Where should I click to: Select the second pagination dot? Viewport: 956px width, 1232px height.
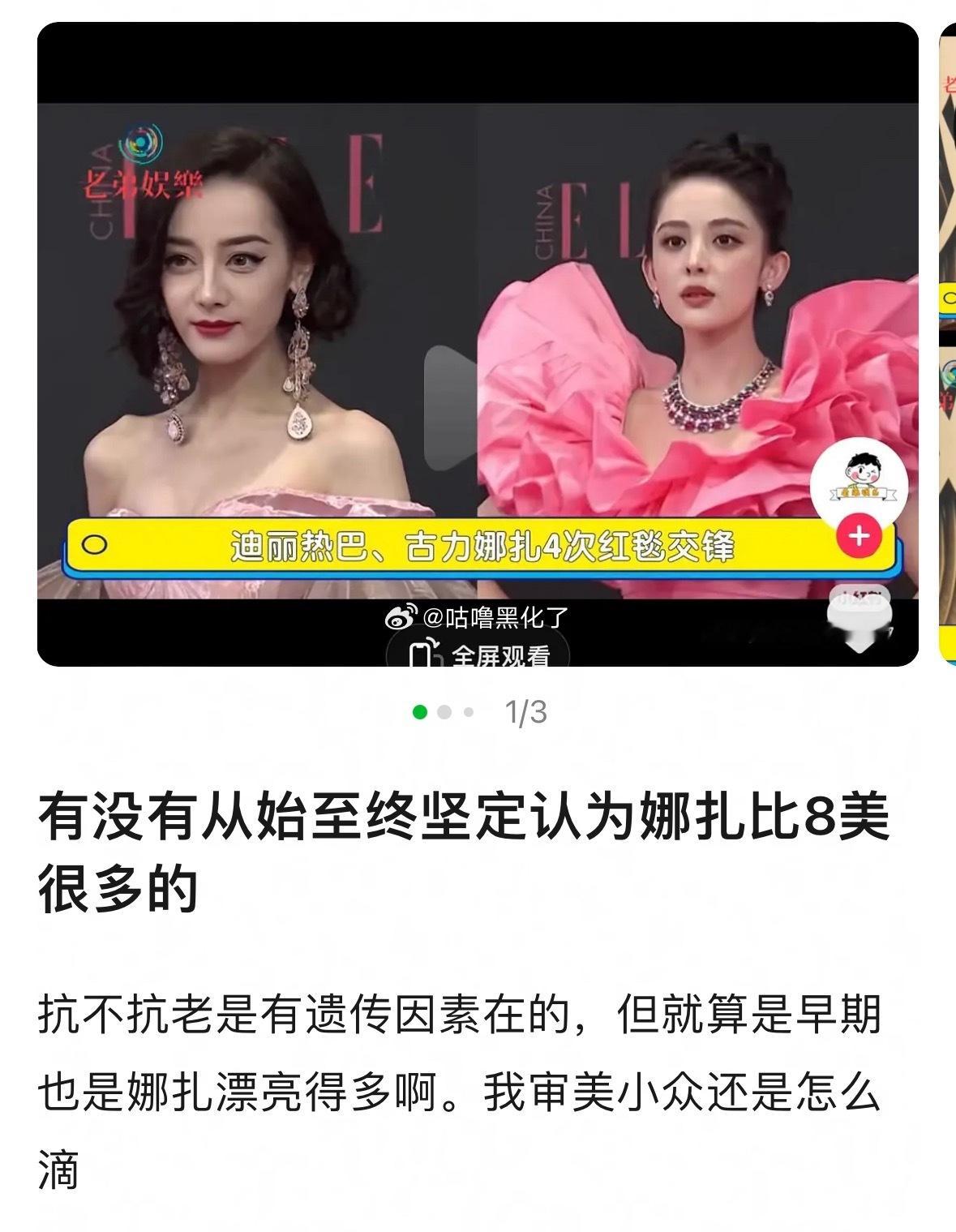click(x=443, y=711)
